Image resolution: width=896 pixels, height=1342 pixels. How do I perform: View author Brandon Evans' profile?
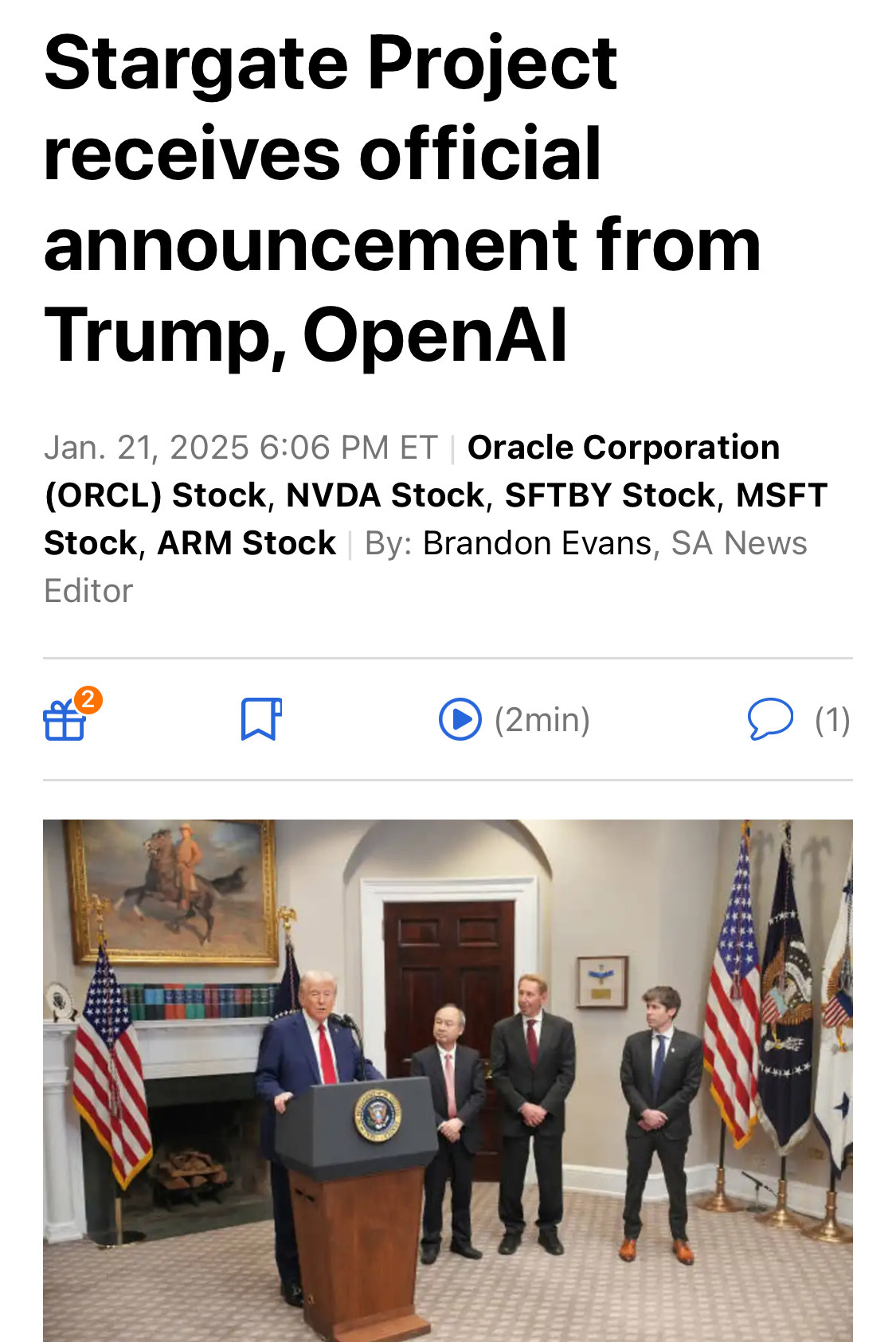click(537, 543)
